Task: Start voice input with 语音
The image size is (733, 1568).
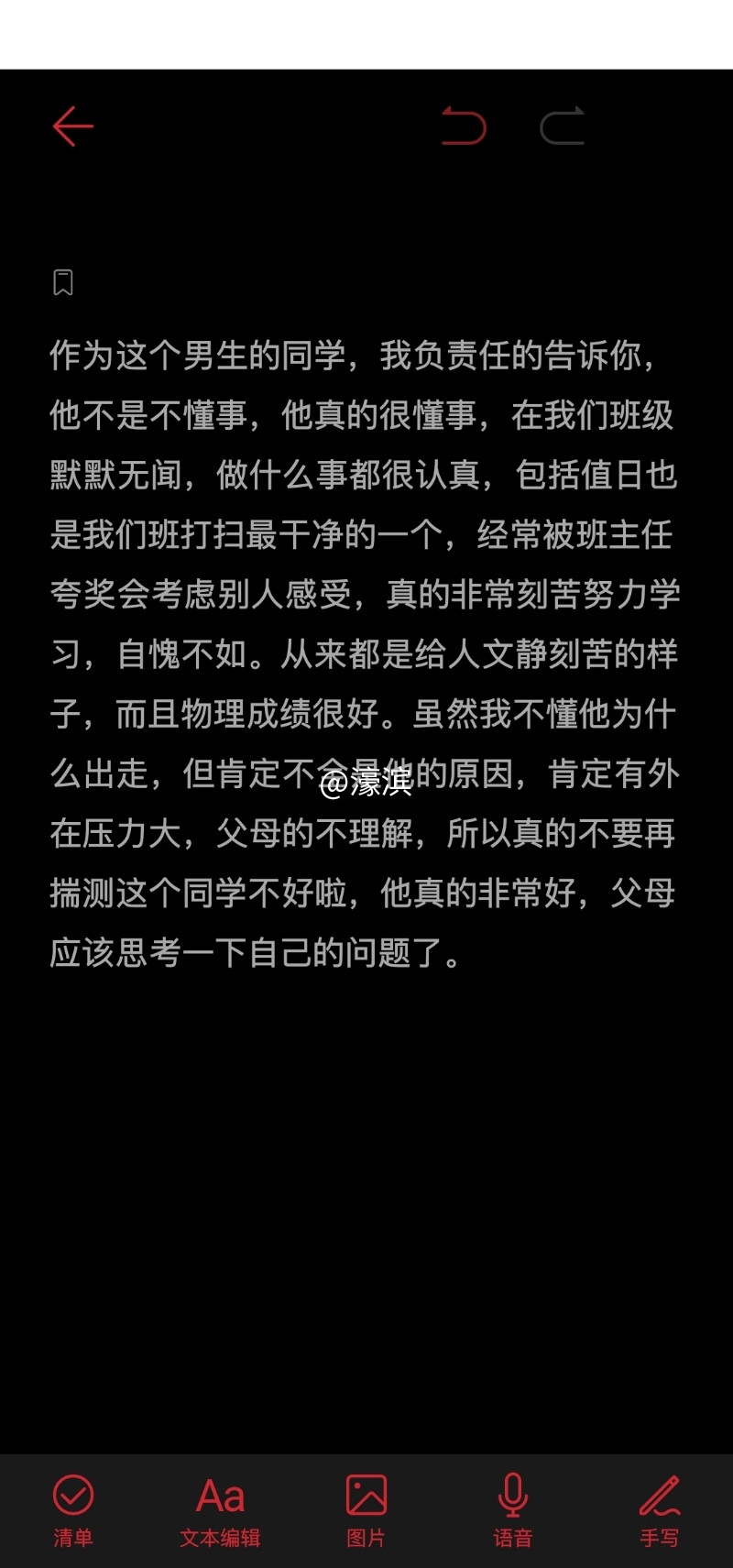Action: pos(513,1510)
